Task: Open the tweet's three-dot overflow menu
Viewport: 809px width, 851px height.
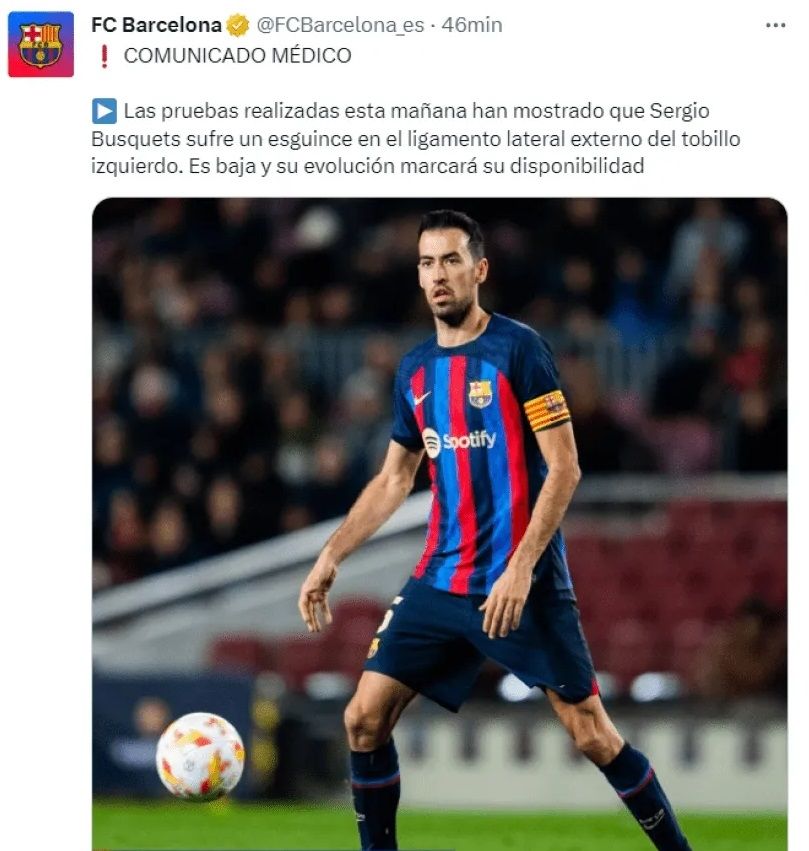Action: (775, 25)
